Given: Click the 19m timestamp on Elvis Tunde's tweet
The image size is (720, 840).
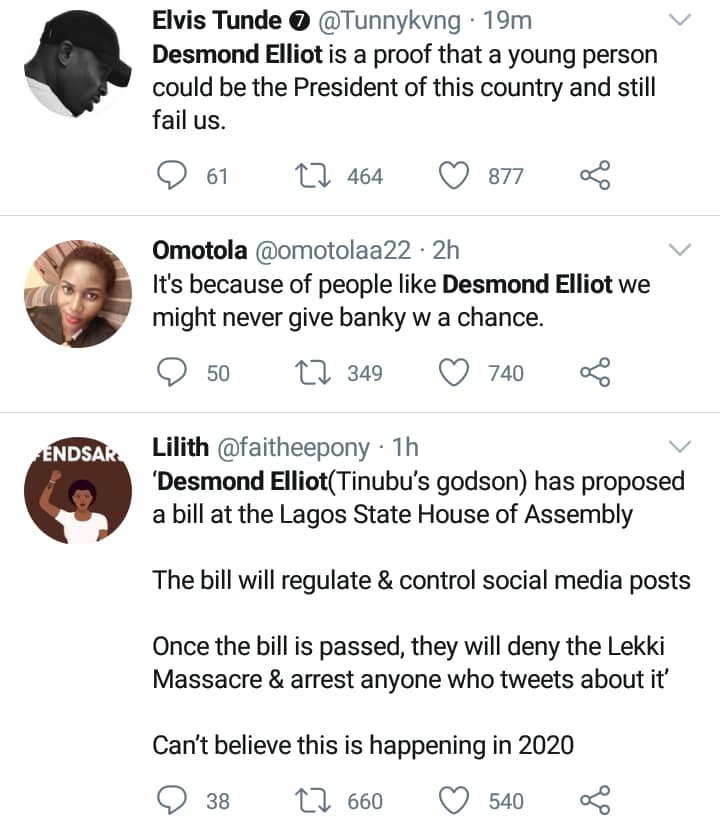Looking at the screenshot, I should (x=512, y=20).
